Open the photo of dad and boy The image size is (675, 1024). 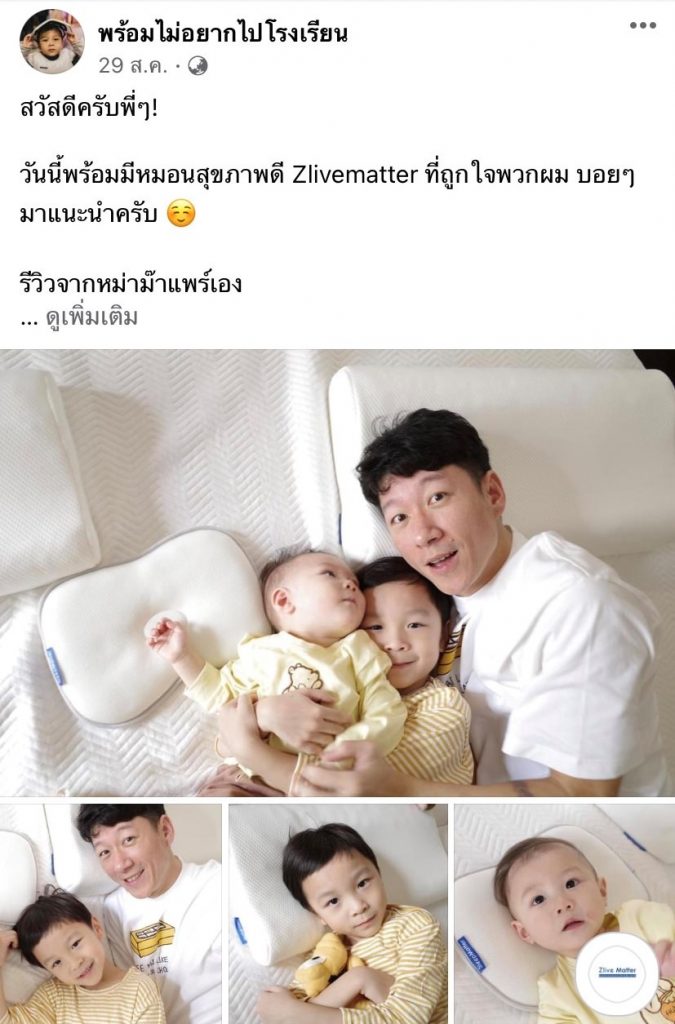(x=111, y=913)
